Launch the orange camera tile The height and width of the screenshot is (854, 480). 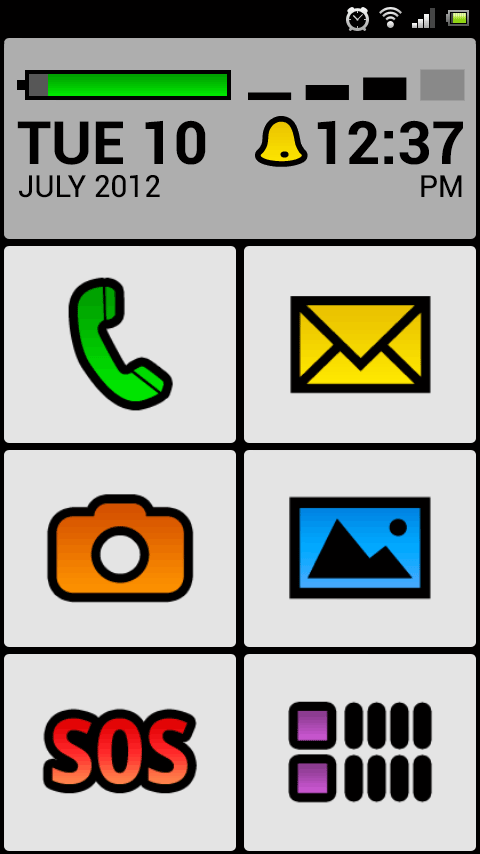(x=120, y=548)
